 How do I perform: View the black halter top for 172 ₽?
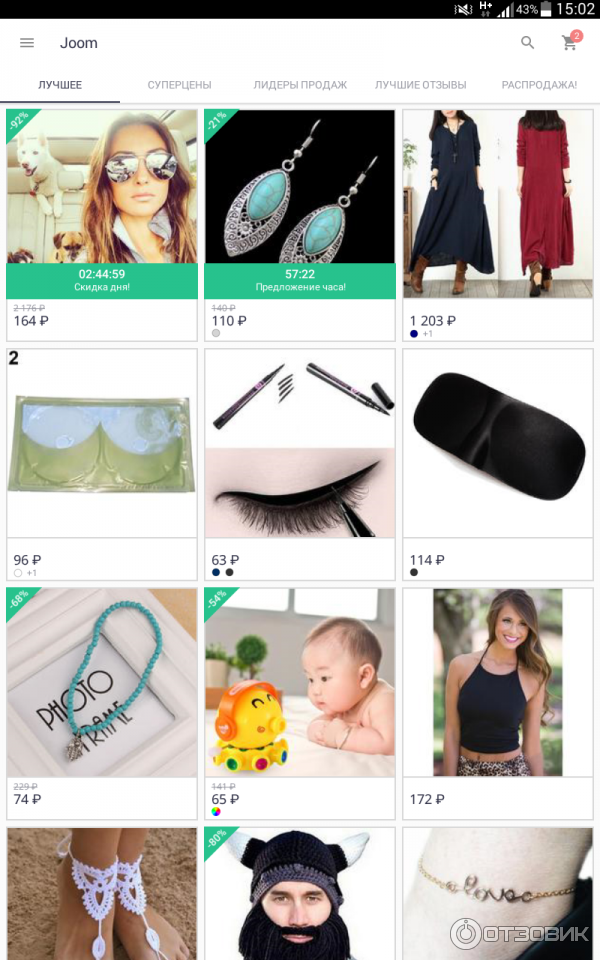click(x=497, y=685)
